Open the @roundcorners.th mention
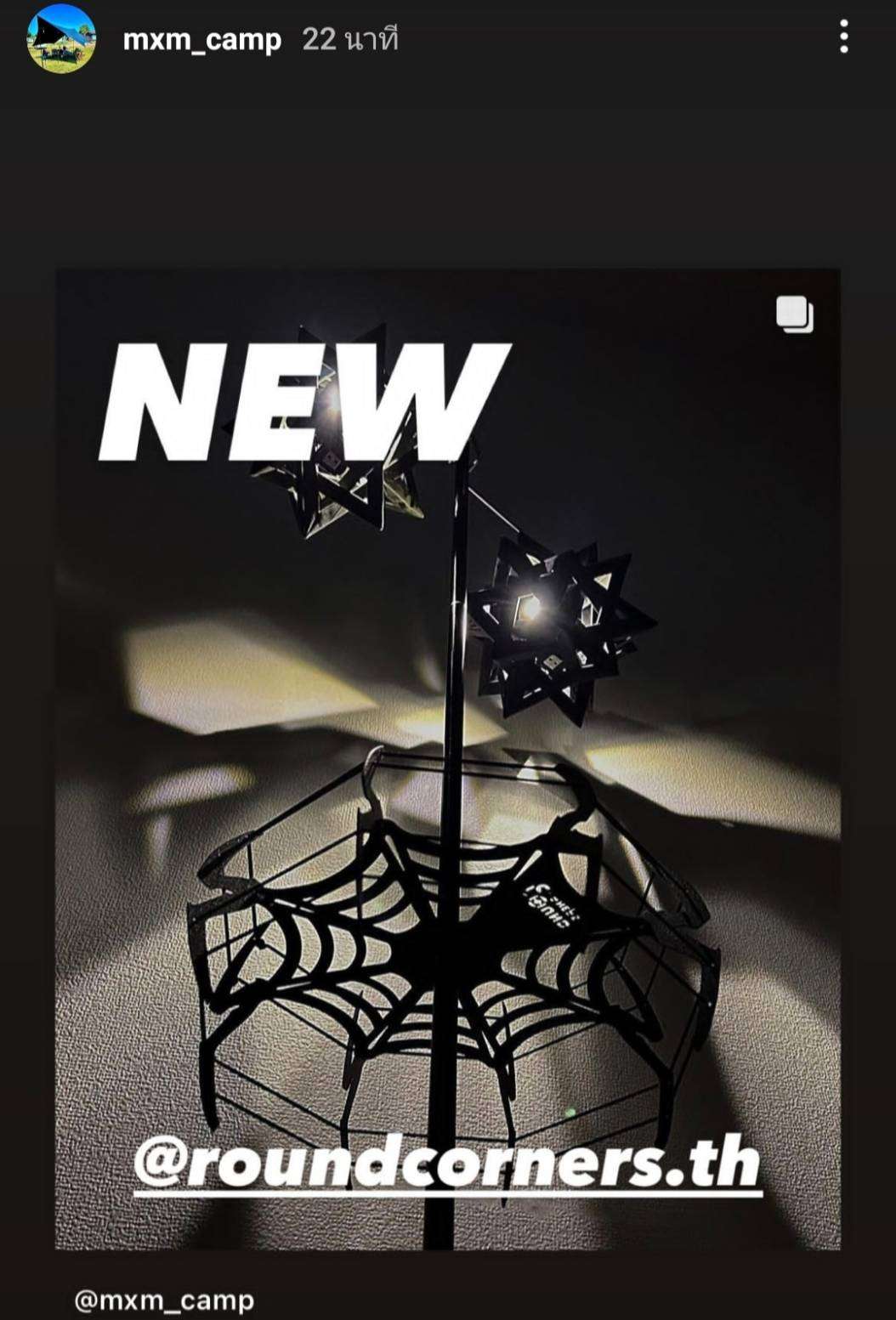The height and width of the screenshot is (1320, 896). [447, 1163]
